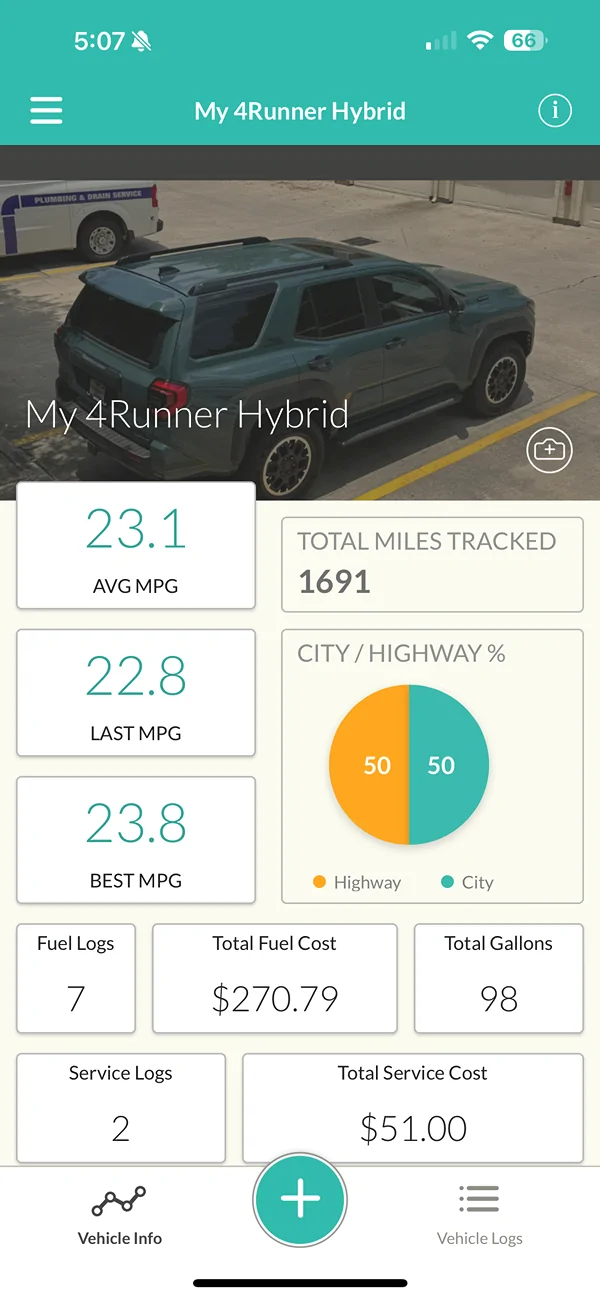
Task: Add a vehicle photo with camera icon
Action: pyautogui.click(x=548, y=450)
